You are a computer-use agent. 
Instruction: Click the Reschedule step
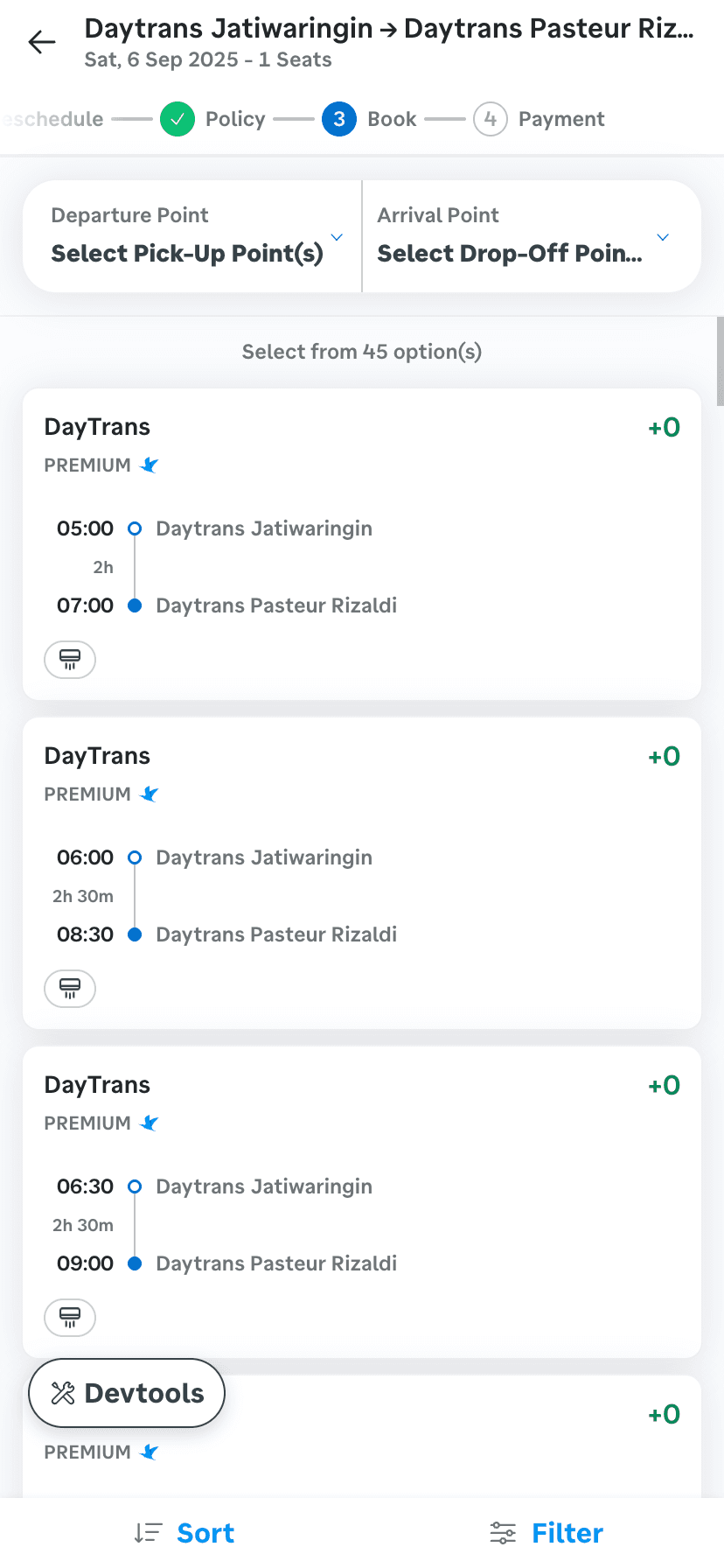coord(52,119)
